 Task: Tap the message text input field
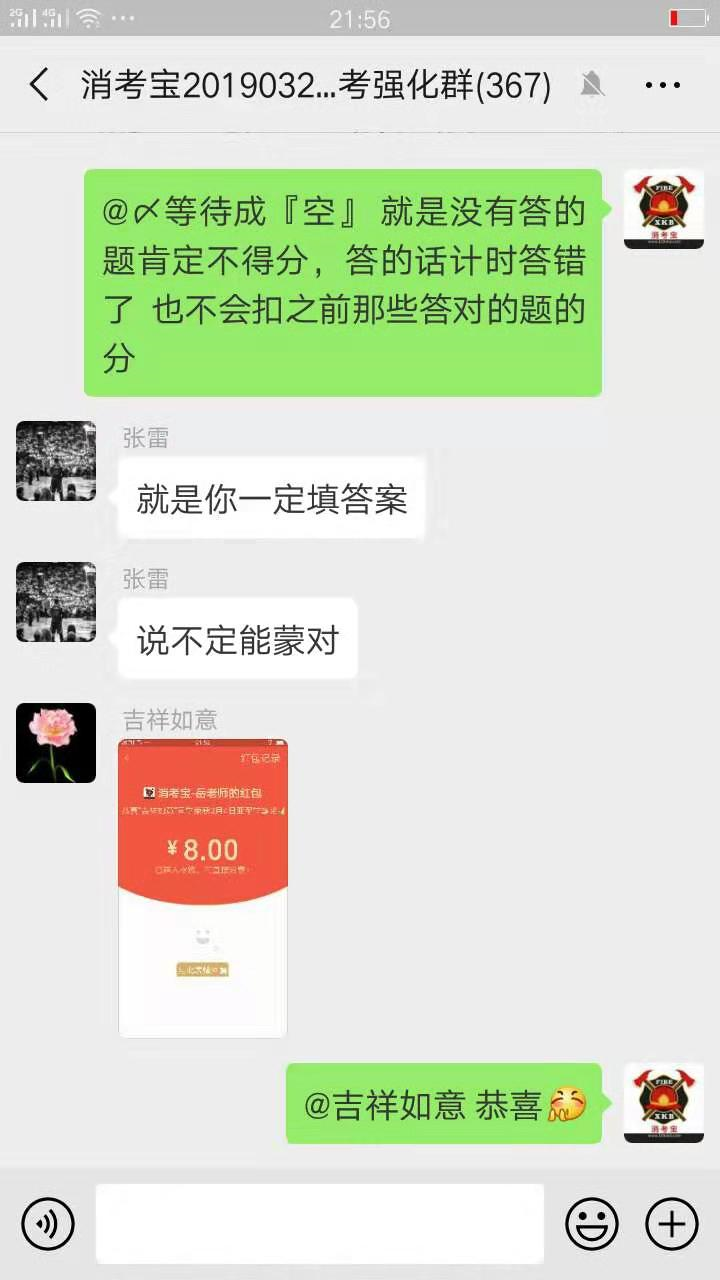click(320, 1223)
